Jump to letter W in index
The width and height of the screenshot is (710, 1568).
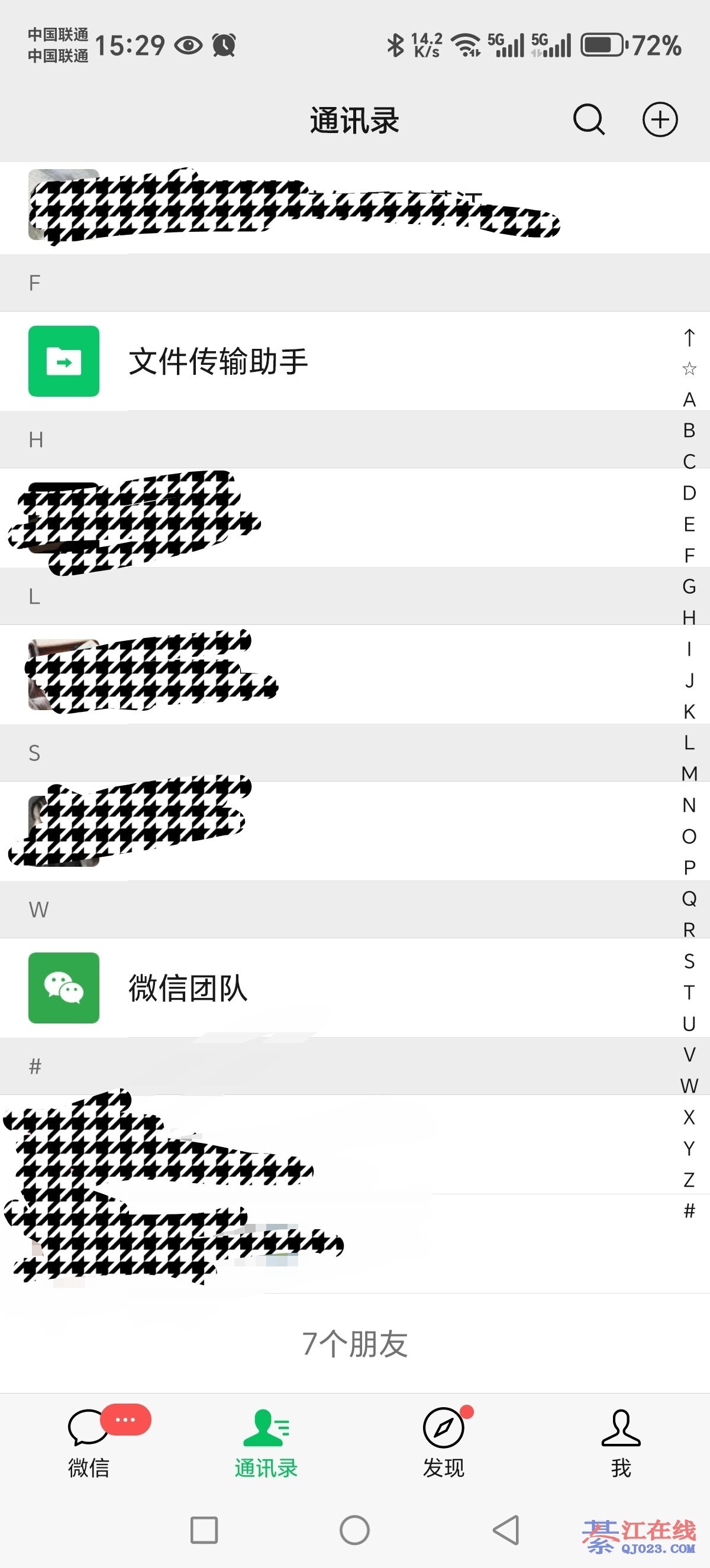pos(689,1086)
